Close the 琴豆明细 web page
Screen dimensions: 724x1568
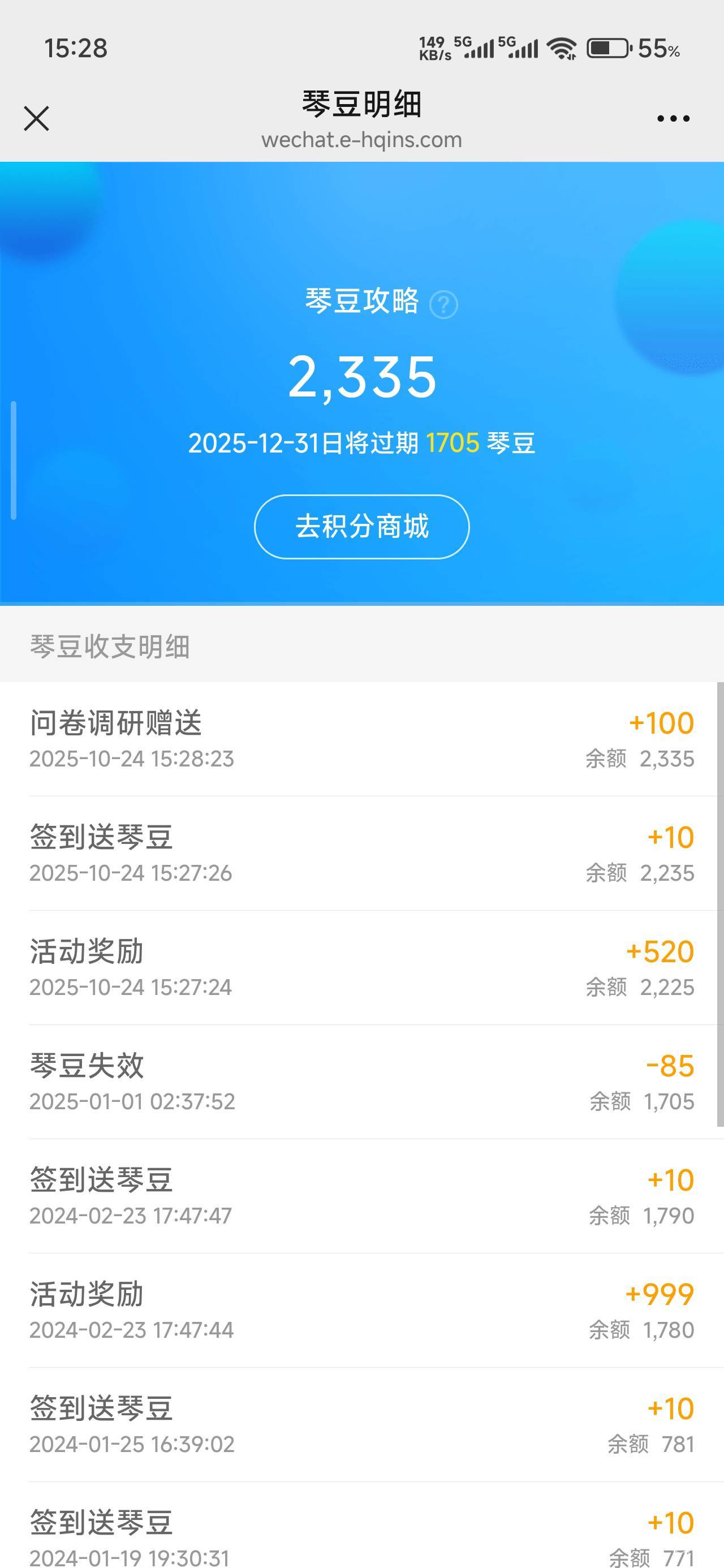pos(37,119)
